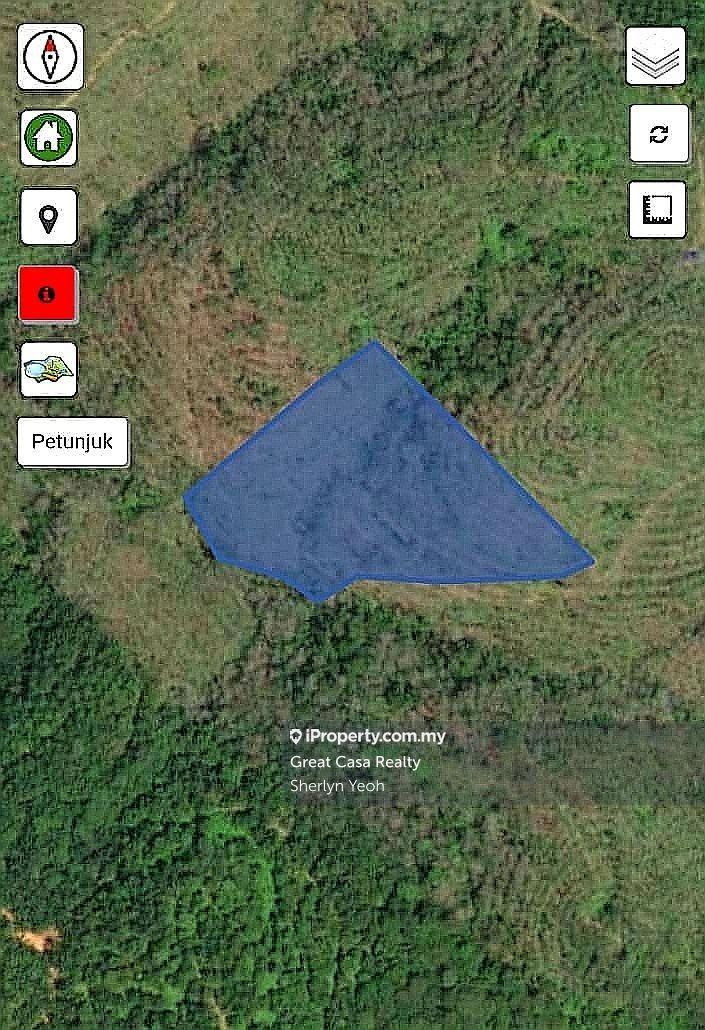
Task: Tap the compass icon
Action: pyautogui.click(x=50, y=57)
